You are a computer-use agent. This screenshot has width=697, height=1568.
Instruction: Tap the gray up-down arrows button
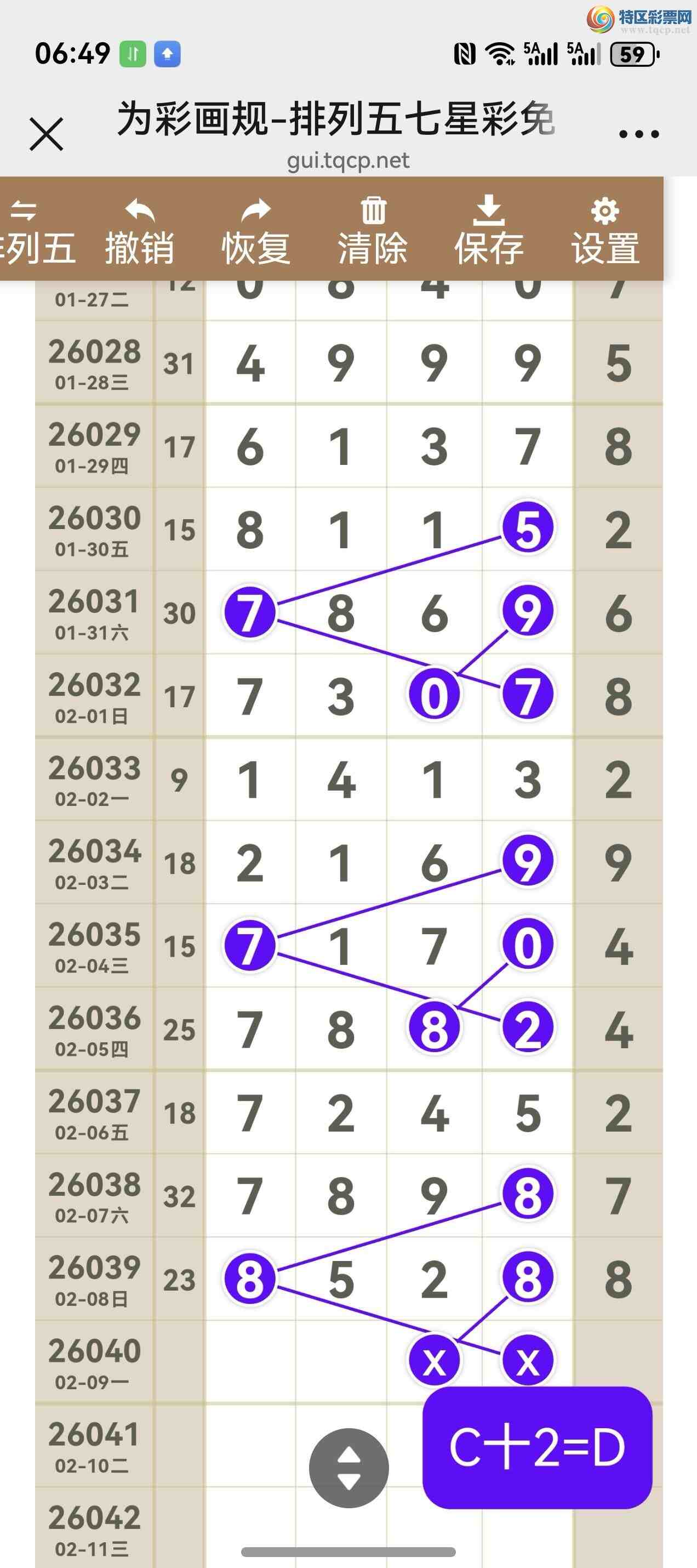coord(348,1468)
